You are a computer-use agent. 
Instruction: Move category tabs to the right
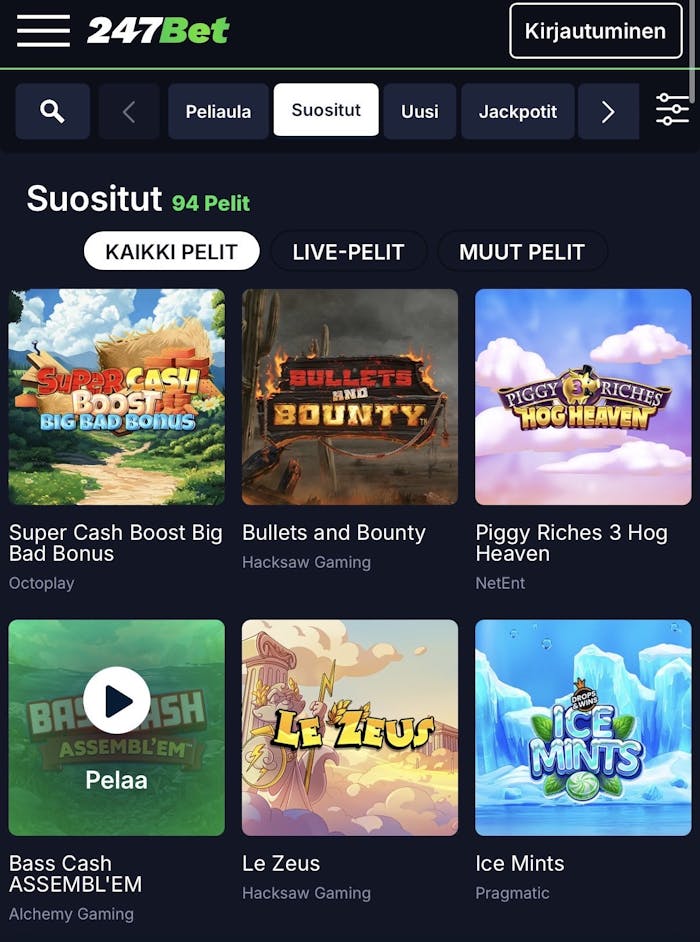608,111
